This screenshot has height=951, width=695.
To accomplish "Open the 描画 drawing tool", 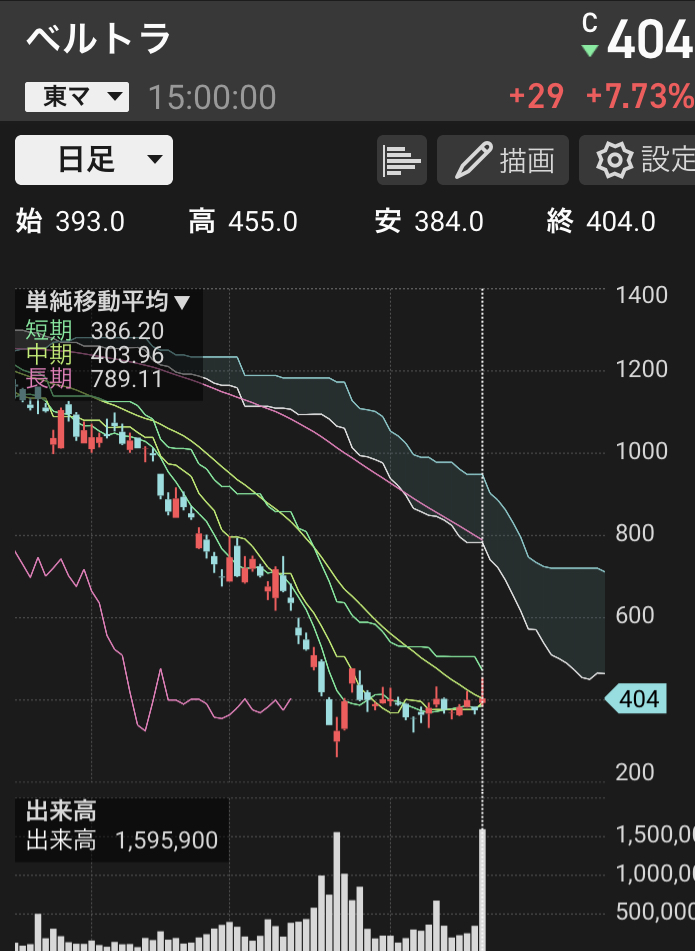I will point(503,160).
